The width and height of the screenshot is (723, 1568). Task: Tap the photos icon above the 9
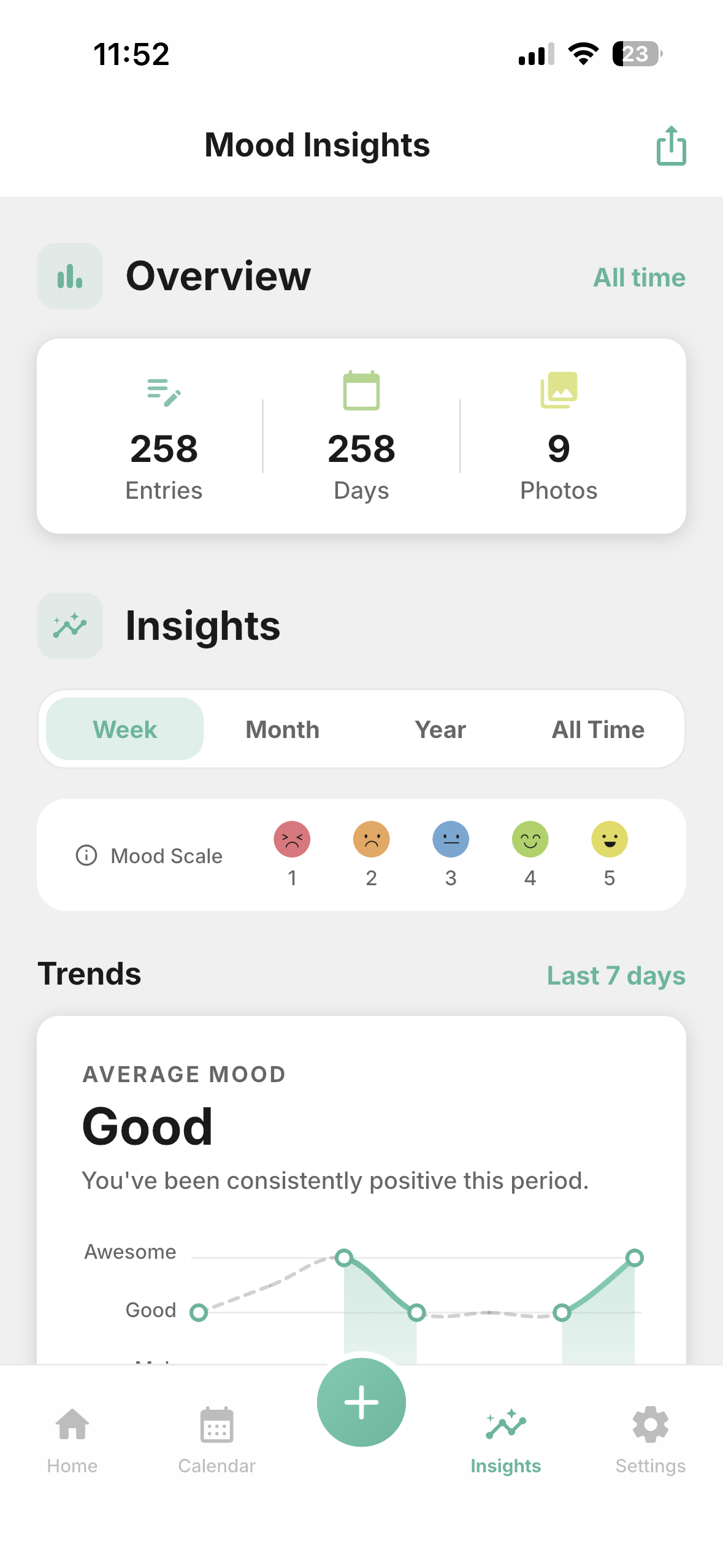click(559, 390)
